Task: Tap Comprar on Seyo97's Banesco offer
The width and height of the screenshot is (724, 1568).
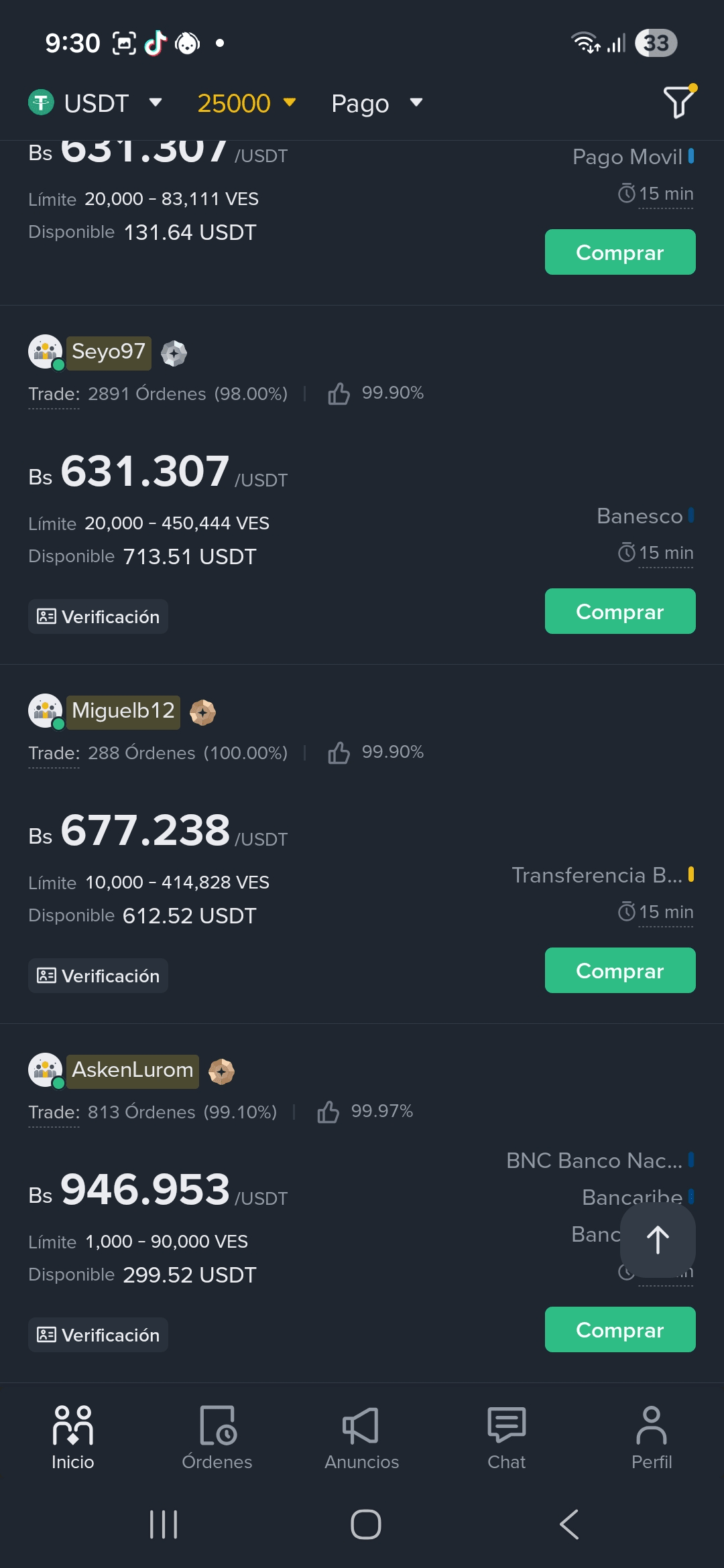Action: pos(619,612)
